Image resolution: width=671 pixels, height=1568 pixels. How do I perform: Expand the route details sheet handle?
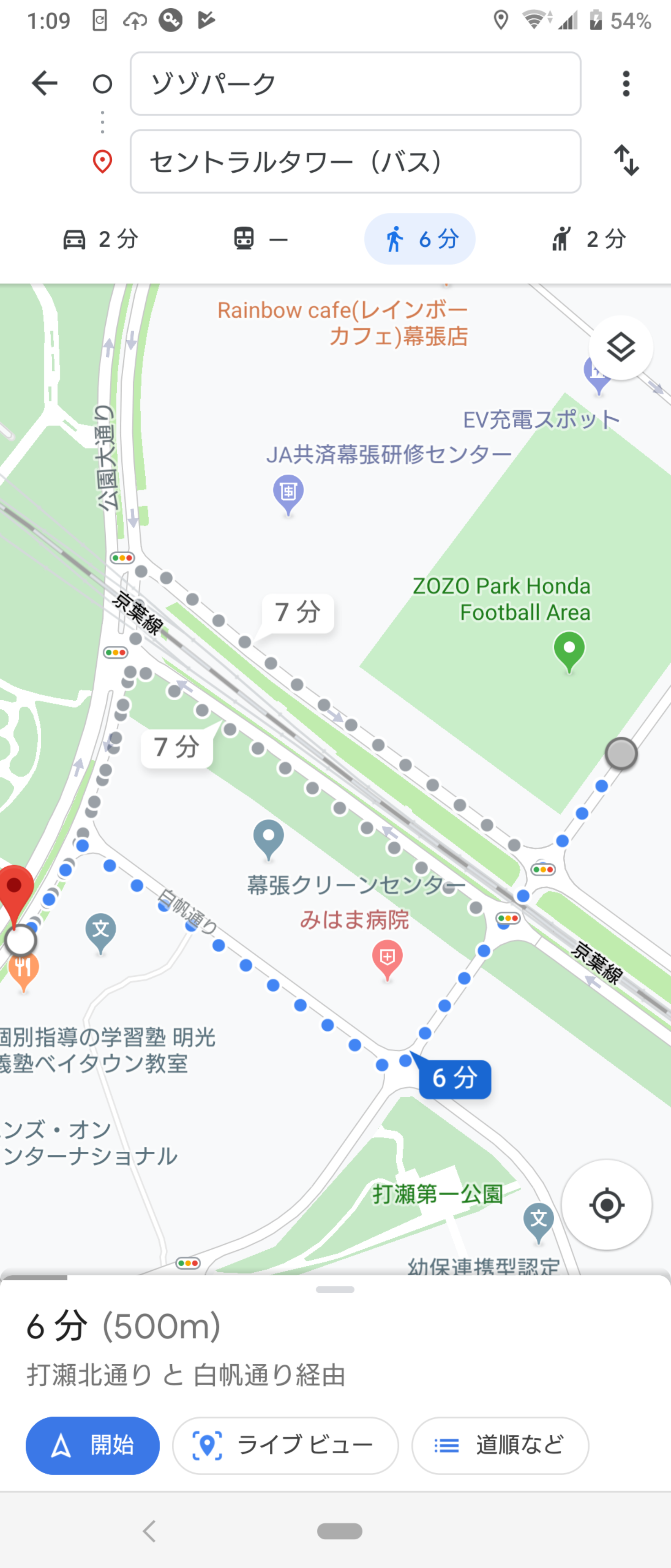click(x=335, y=1289)
